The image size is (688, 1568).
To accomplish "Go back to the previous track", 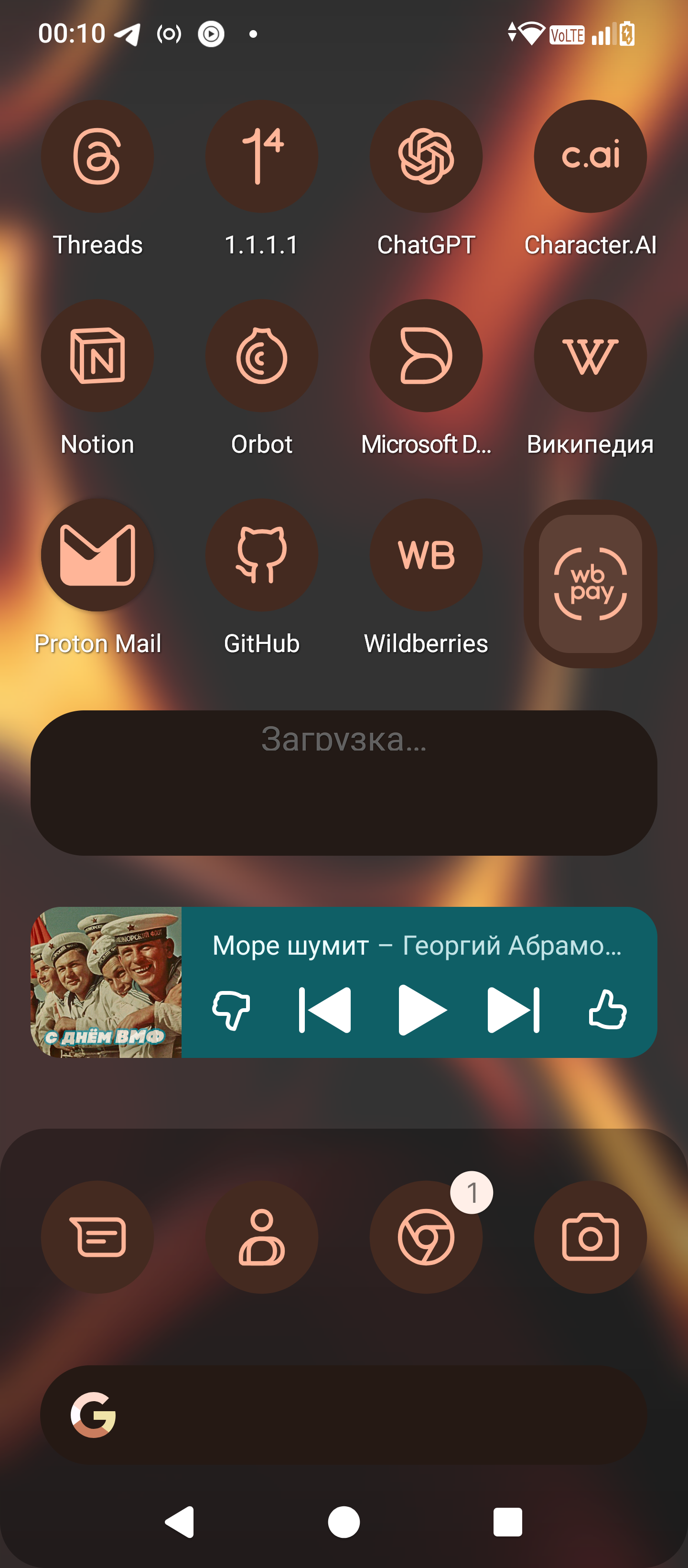I will click(325, 1011).
